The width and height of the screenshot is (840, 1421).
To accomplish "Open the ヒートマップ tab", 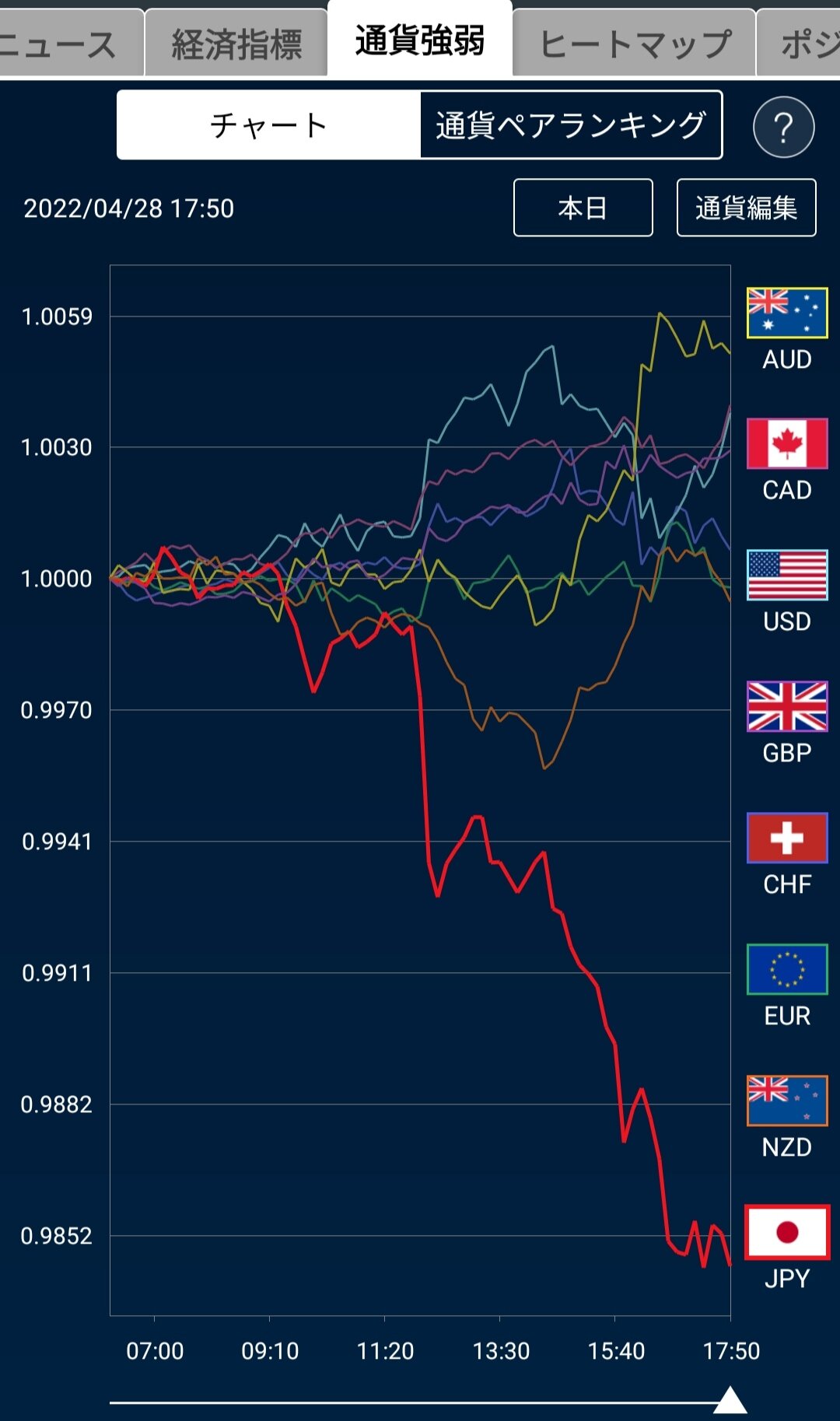I will pyautogui.click(x=635, y=43).
